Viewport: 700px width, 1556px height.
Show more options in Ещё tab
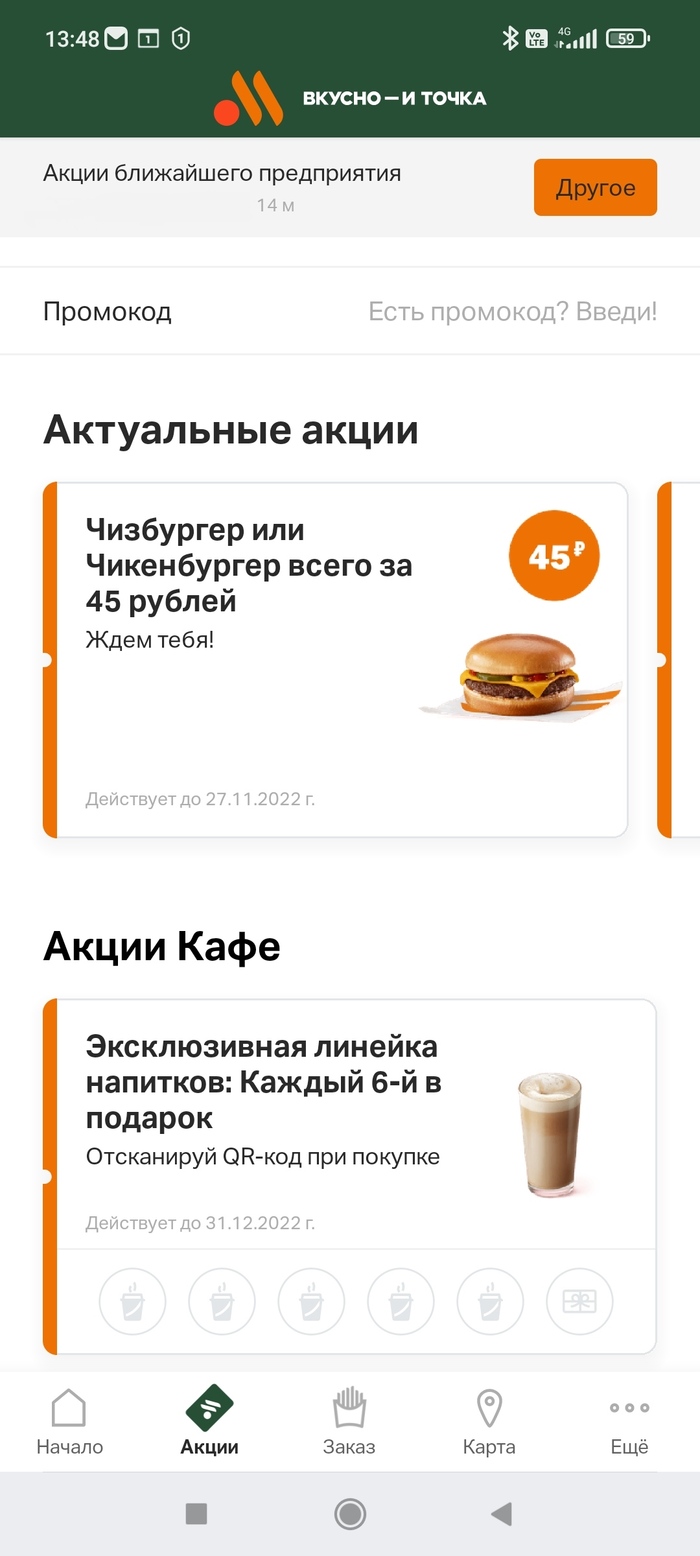point(629,1422)
